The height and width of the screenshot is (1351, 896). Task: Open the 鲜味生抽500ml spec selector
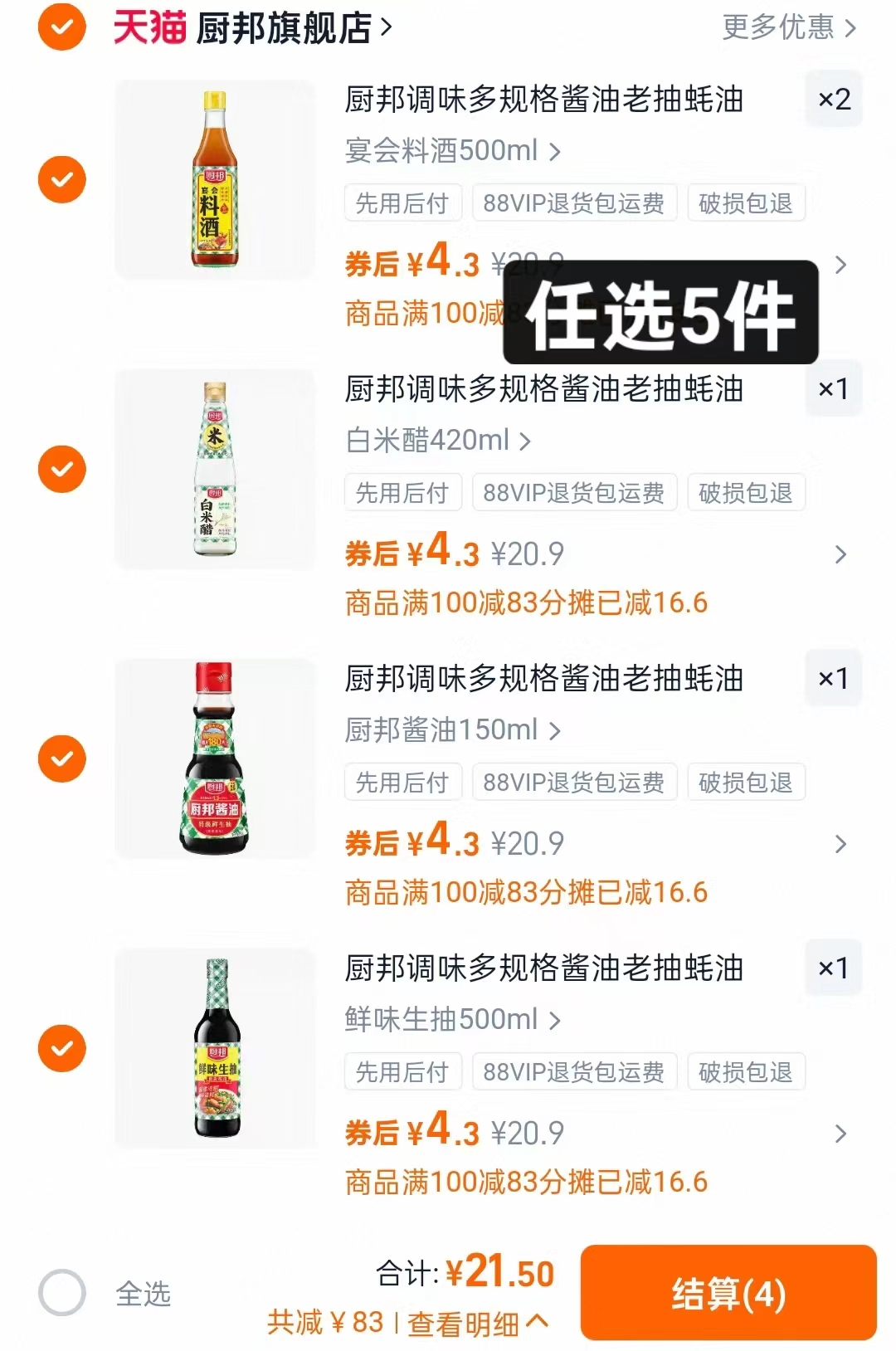tap(450, 1020)
